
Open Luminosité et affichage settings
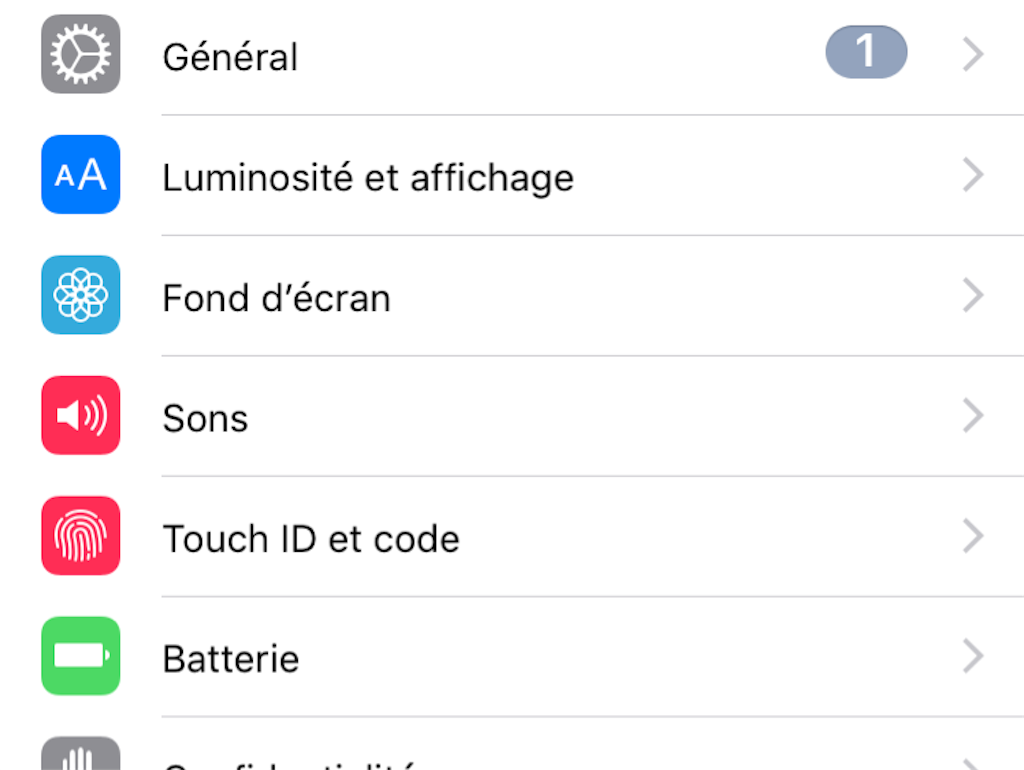(x=368, y=177)
